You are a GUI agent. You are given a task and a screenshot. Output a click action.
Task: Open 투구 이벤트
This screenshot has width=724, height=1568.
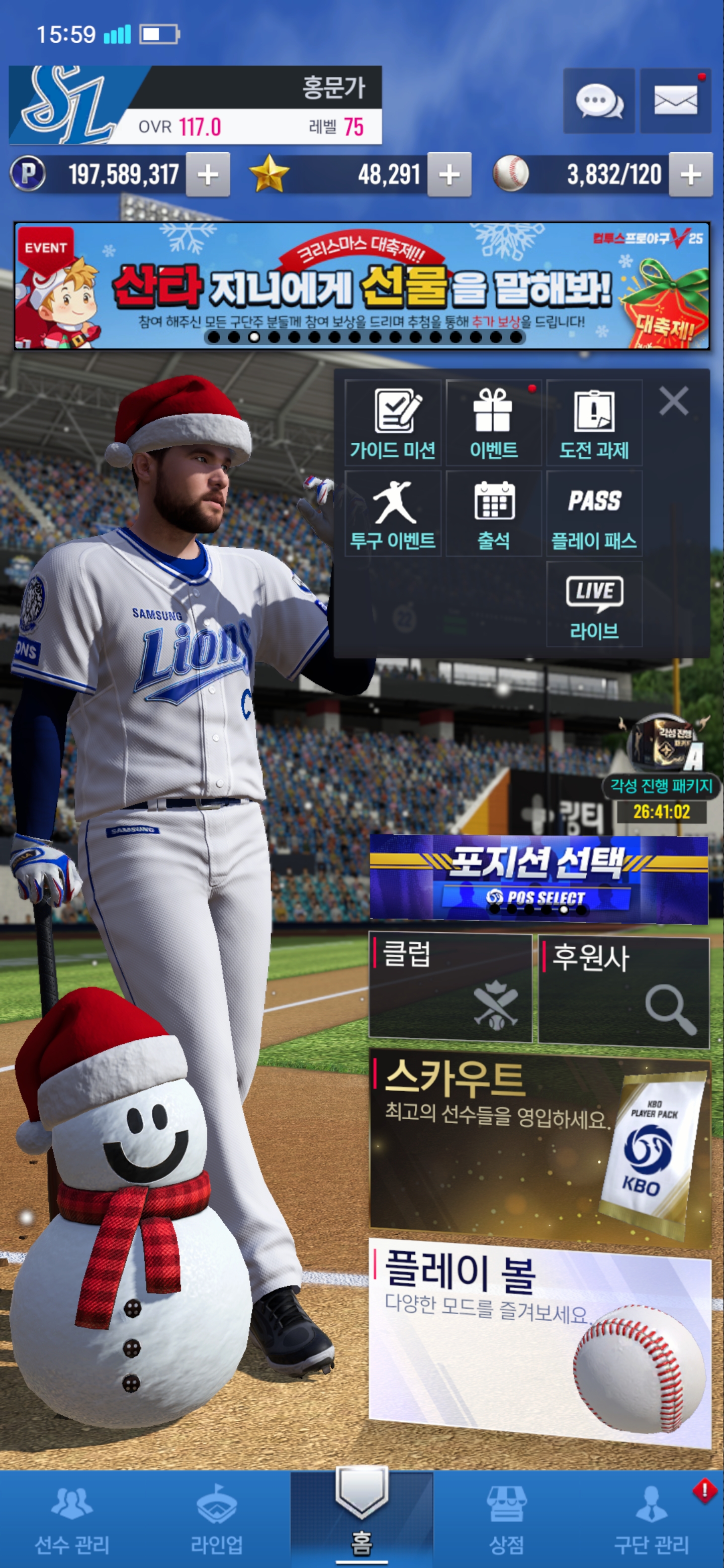[x=393, y=514]
